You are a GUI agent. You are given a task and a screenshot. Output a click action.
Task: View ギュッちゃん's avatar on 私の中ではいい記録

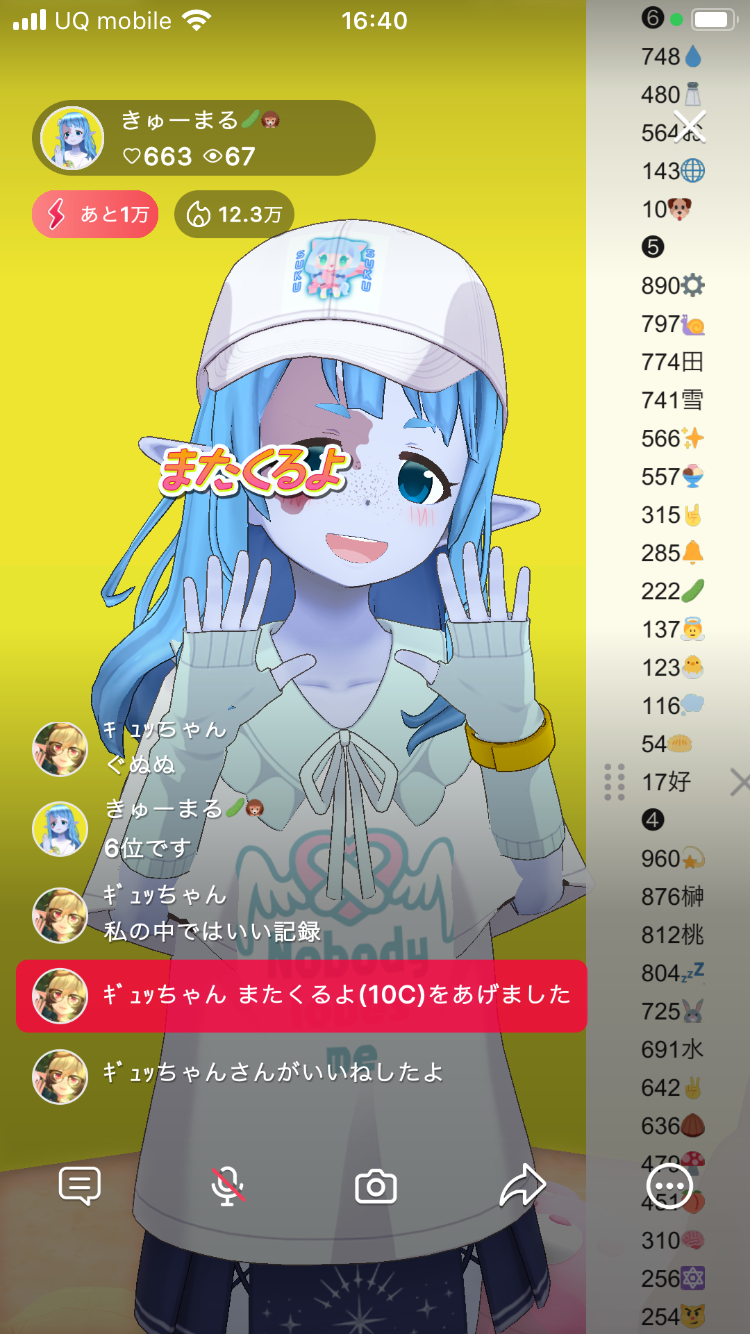click(60, 915)
